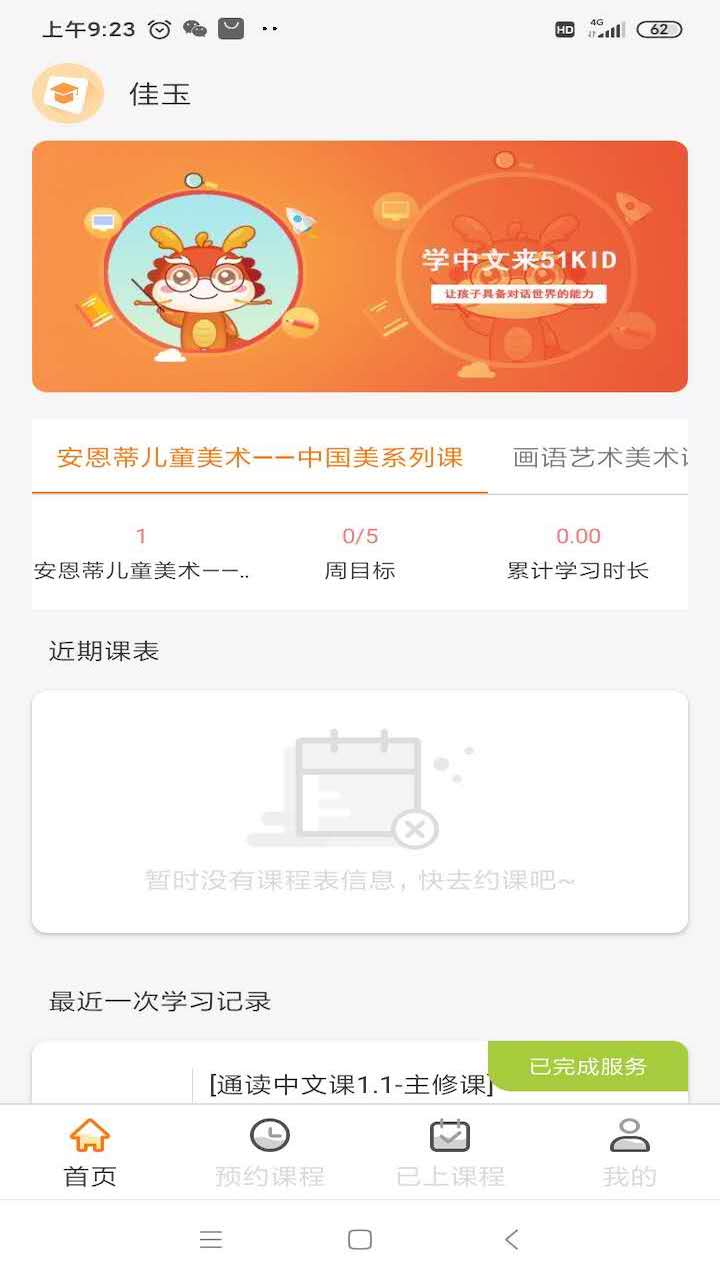Tap the system back button
This screenshot has height=1280, width=720.
[511, 1240]
